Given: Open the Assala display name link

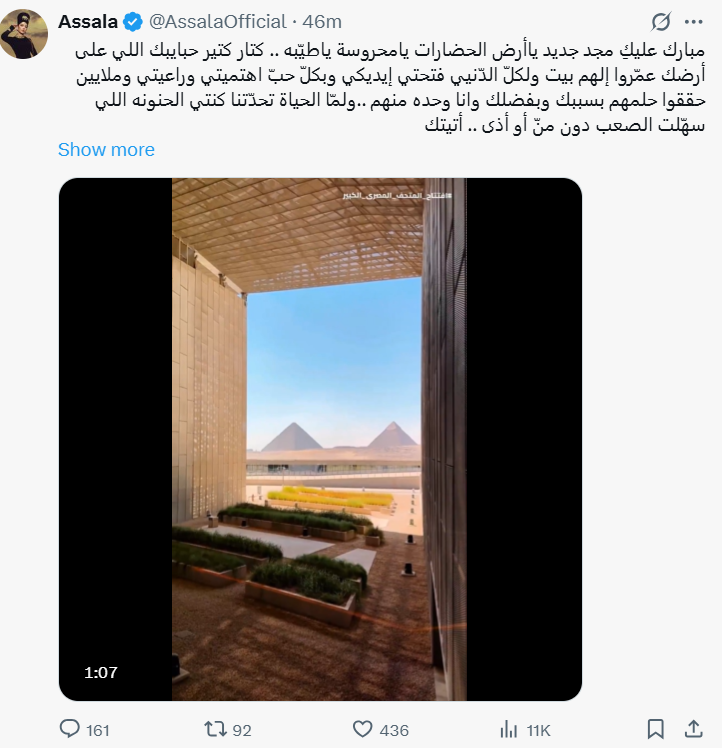Looking at the screenshot, I should 88,21.
